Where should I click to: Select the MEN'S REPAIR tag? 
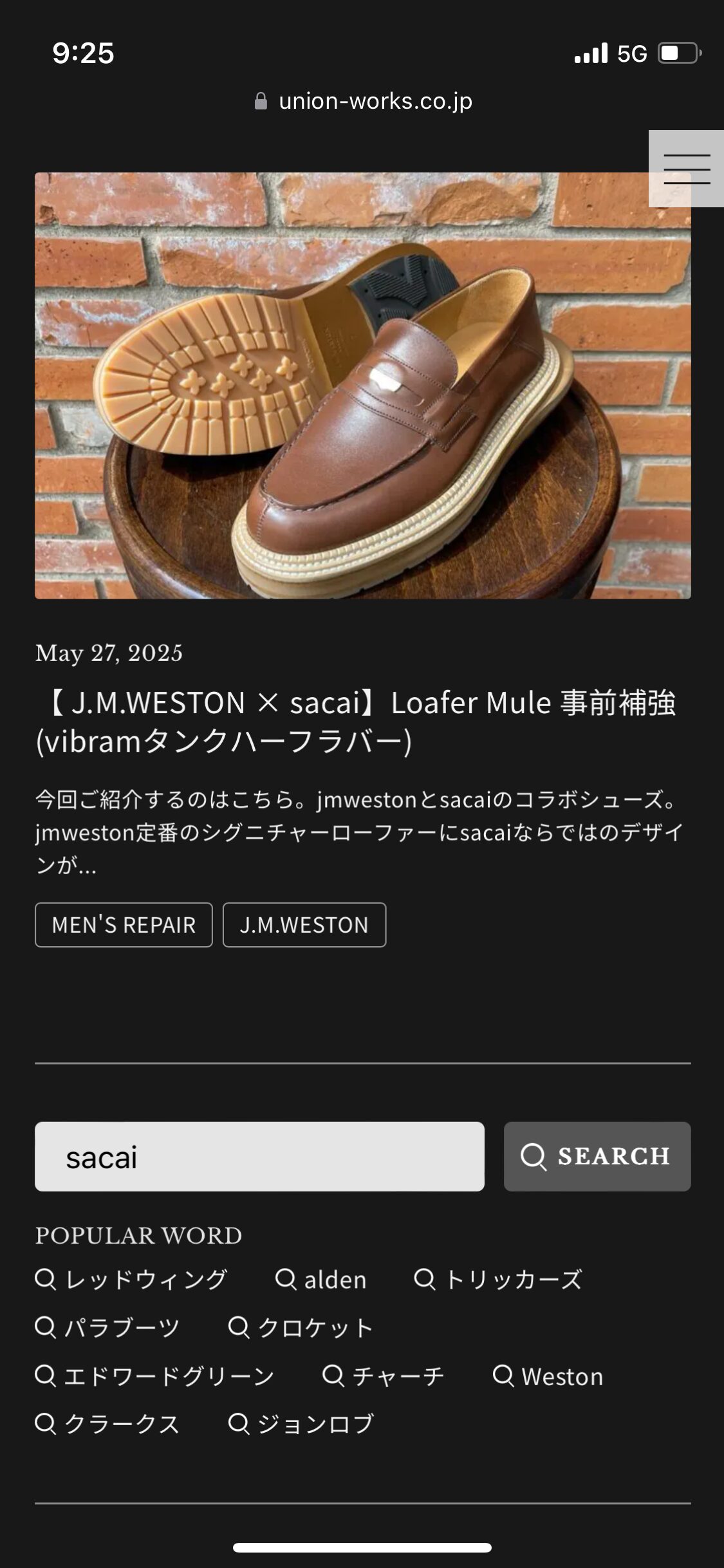coord(124,925)
